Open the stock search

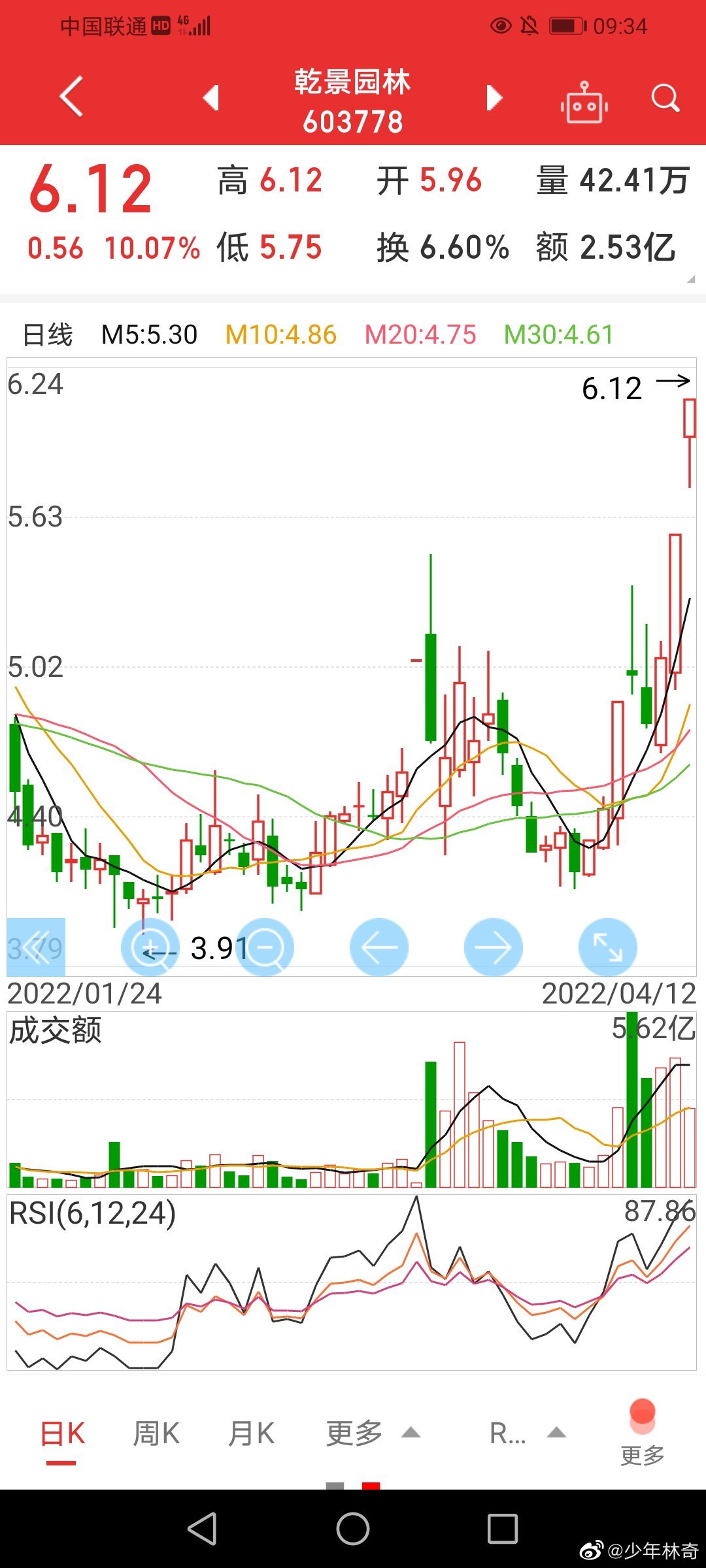665,99
